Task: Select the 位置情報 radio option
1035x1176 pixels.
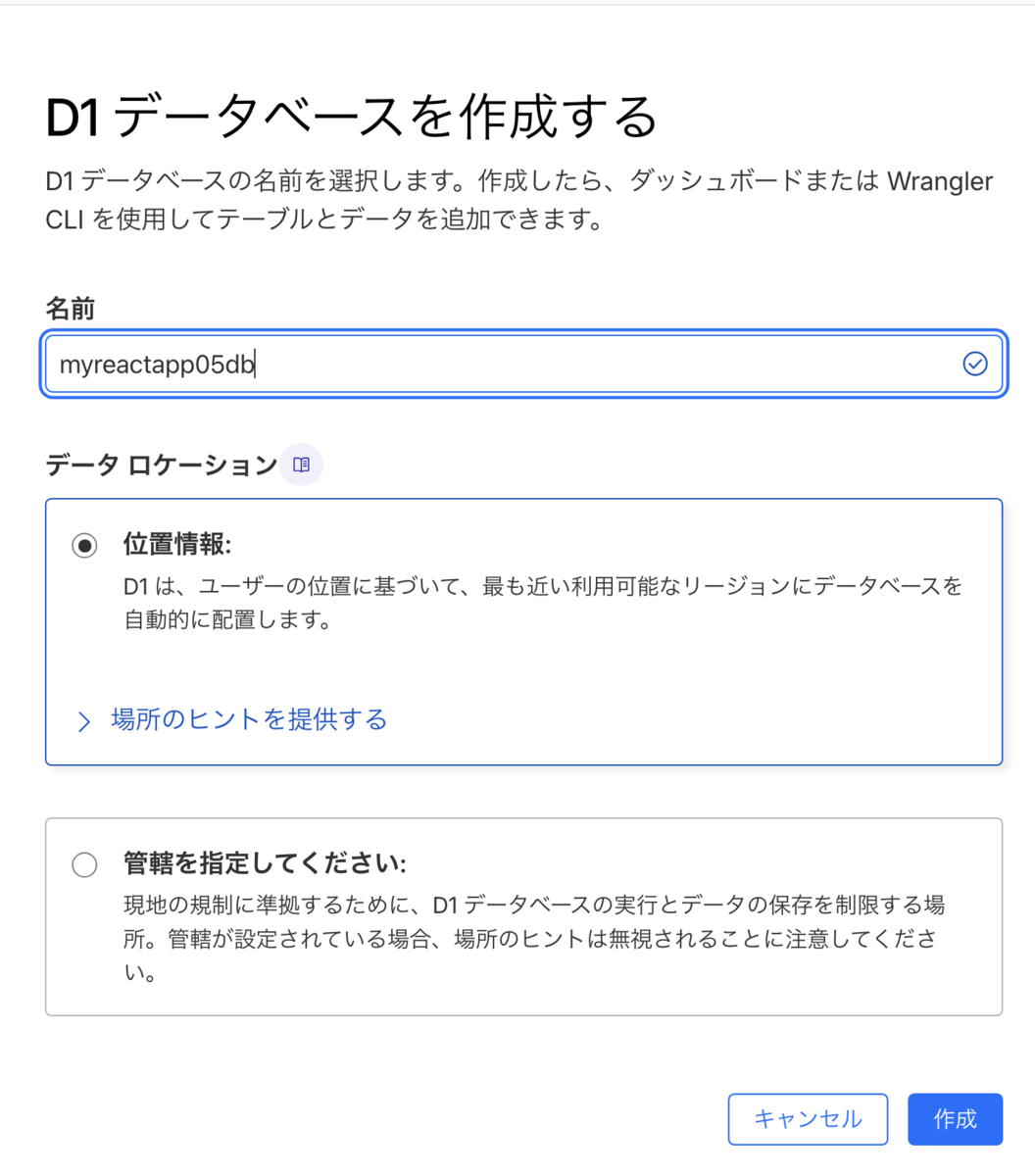Action: tap(85, 545)
